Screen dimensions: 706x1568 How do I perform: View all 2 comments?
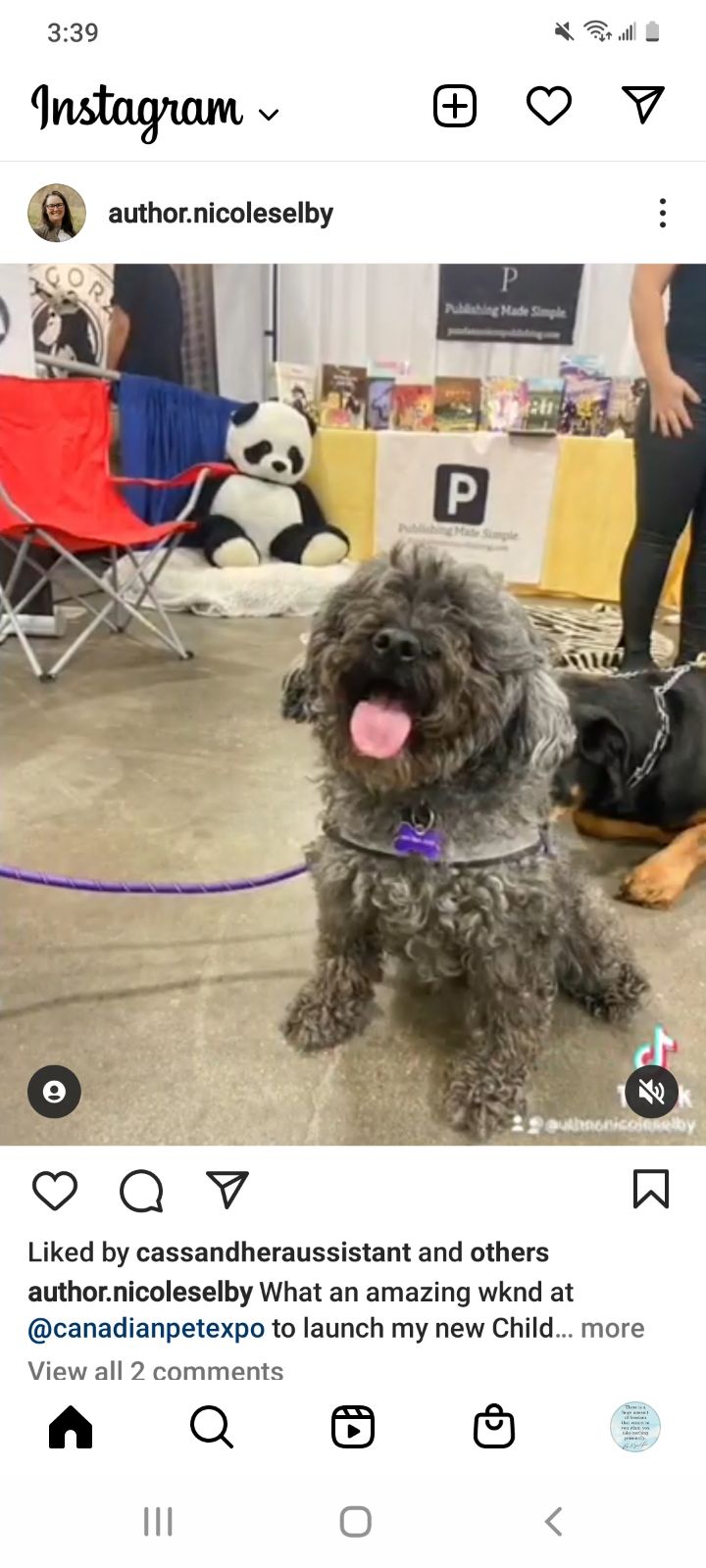[x=155, y=1370]
